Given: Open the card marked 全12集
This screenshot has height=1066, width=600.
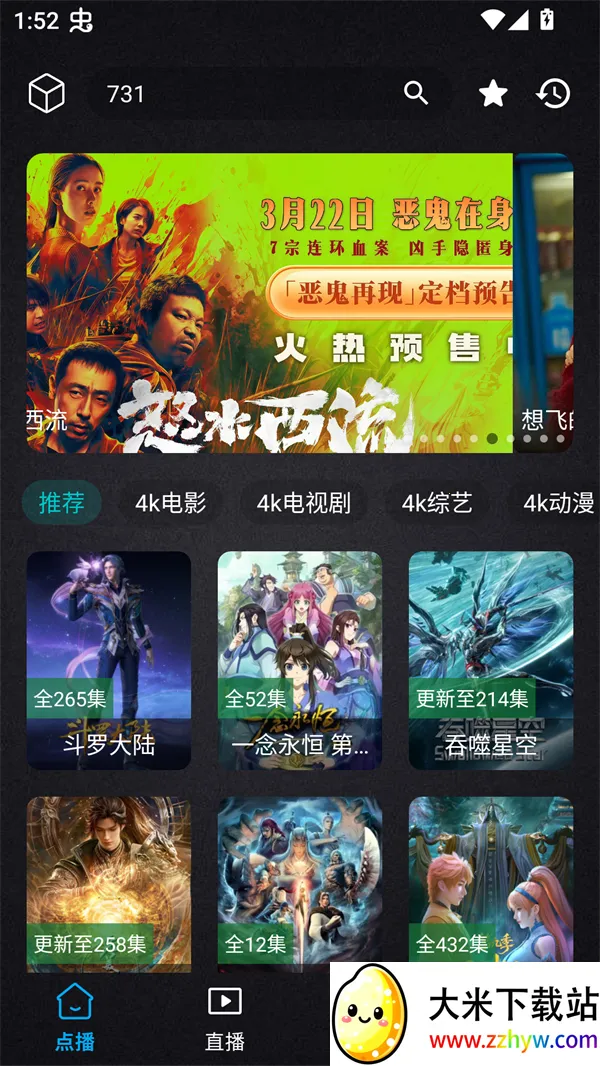Looking at the screenshot, I should tap(300, 884).
